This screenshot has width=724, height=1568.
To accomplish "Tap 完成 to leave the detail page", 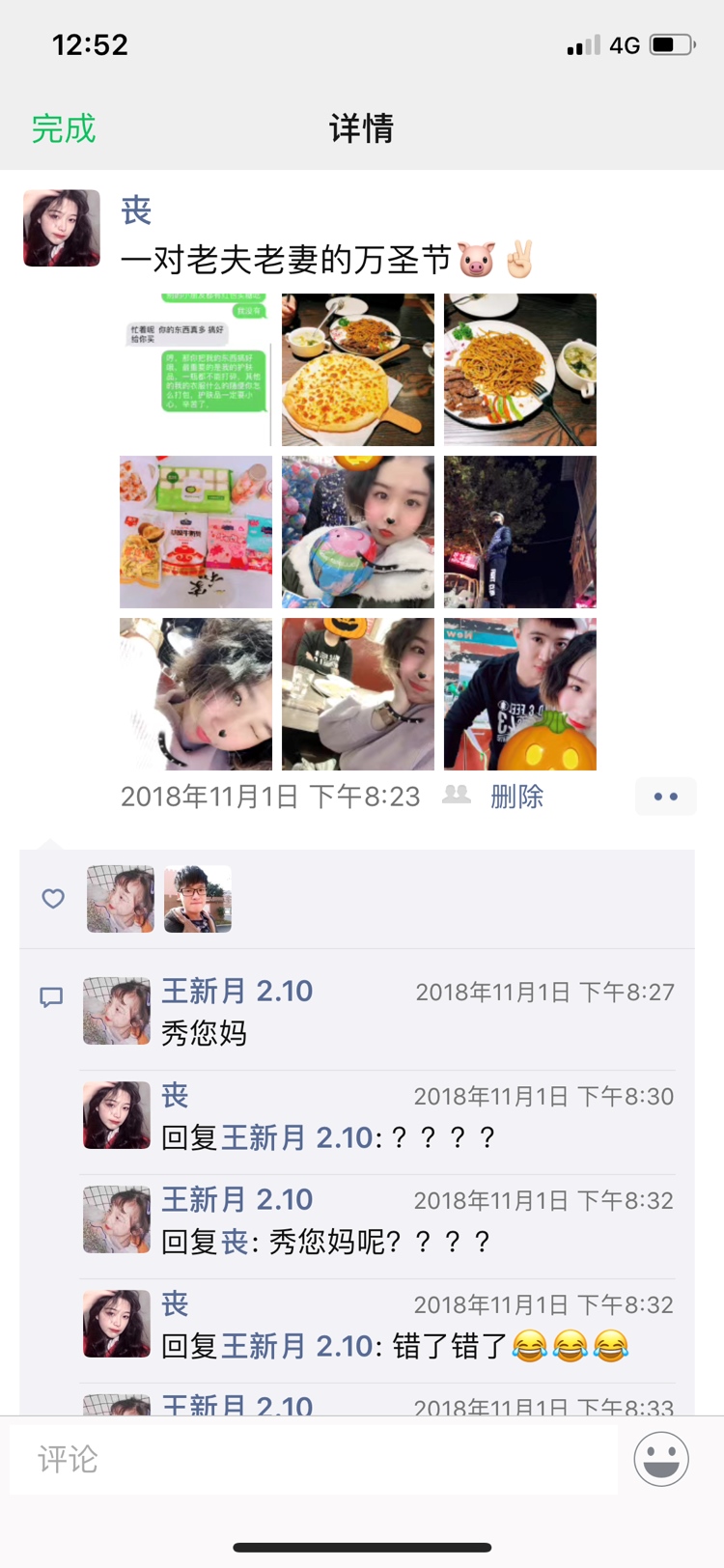I will coord(64,128).
